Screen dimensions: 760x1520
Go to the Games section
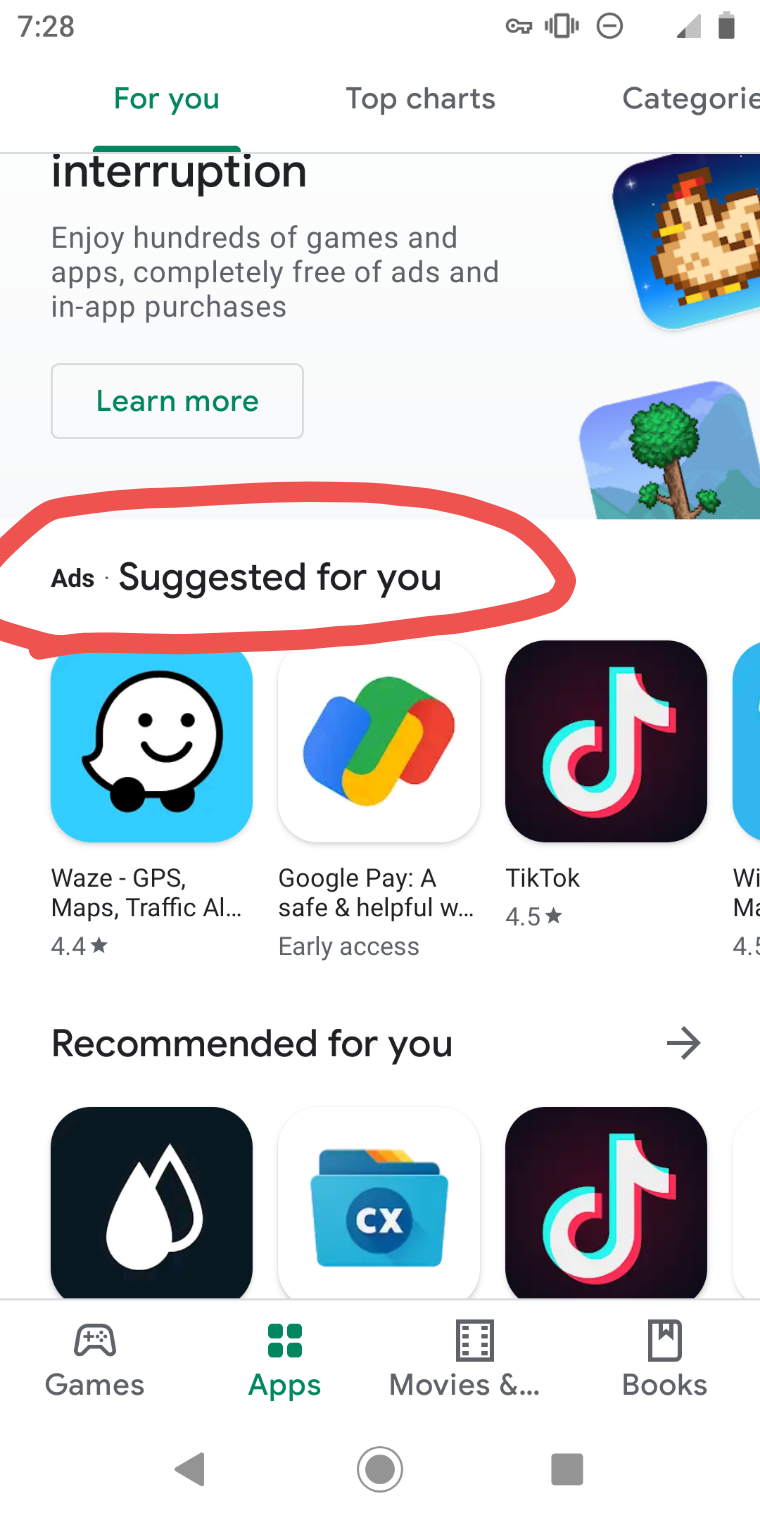95,1360
